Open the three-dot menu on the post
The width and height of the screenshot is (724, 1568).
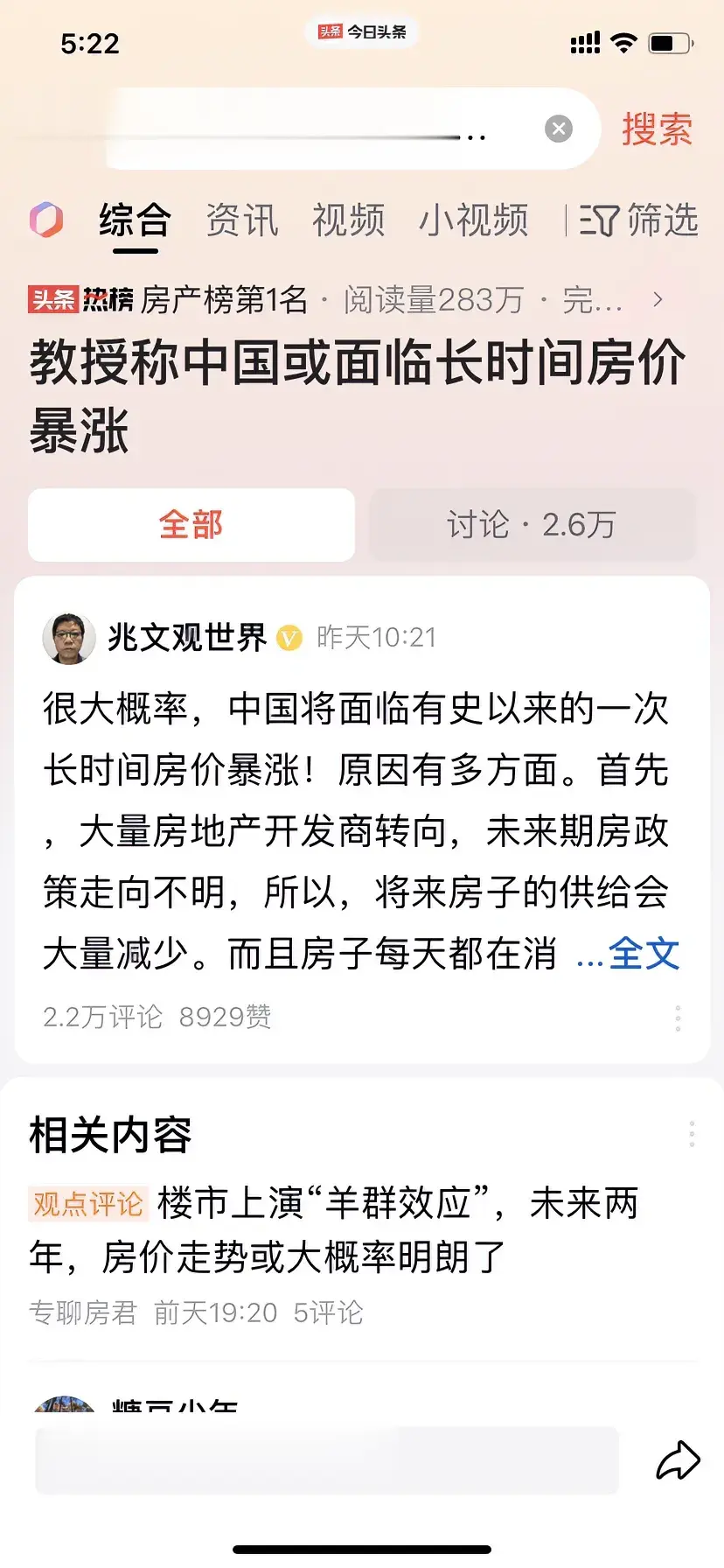678,1018
